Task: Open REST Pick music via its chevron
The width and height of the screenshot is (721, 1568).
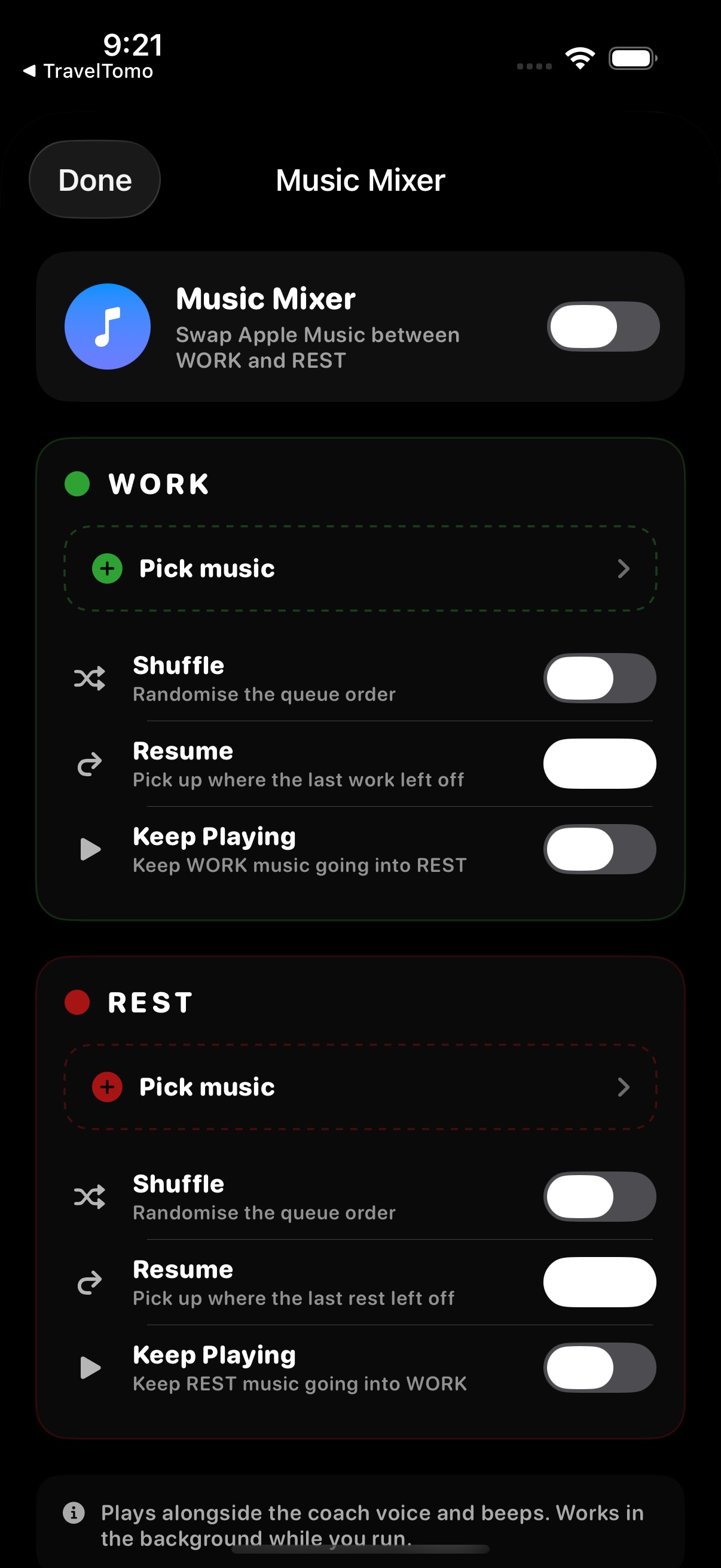Action: tap(625, 1088)
